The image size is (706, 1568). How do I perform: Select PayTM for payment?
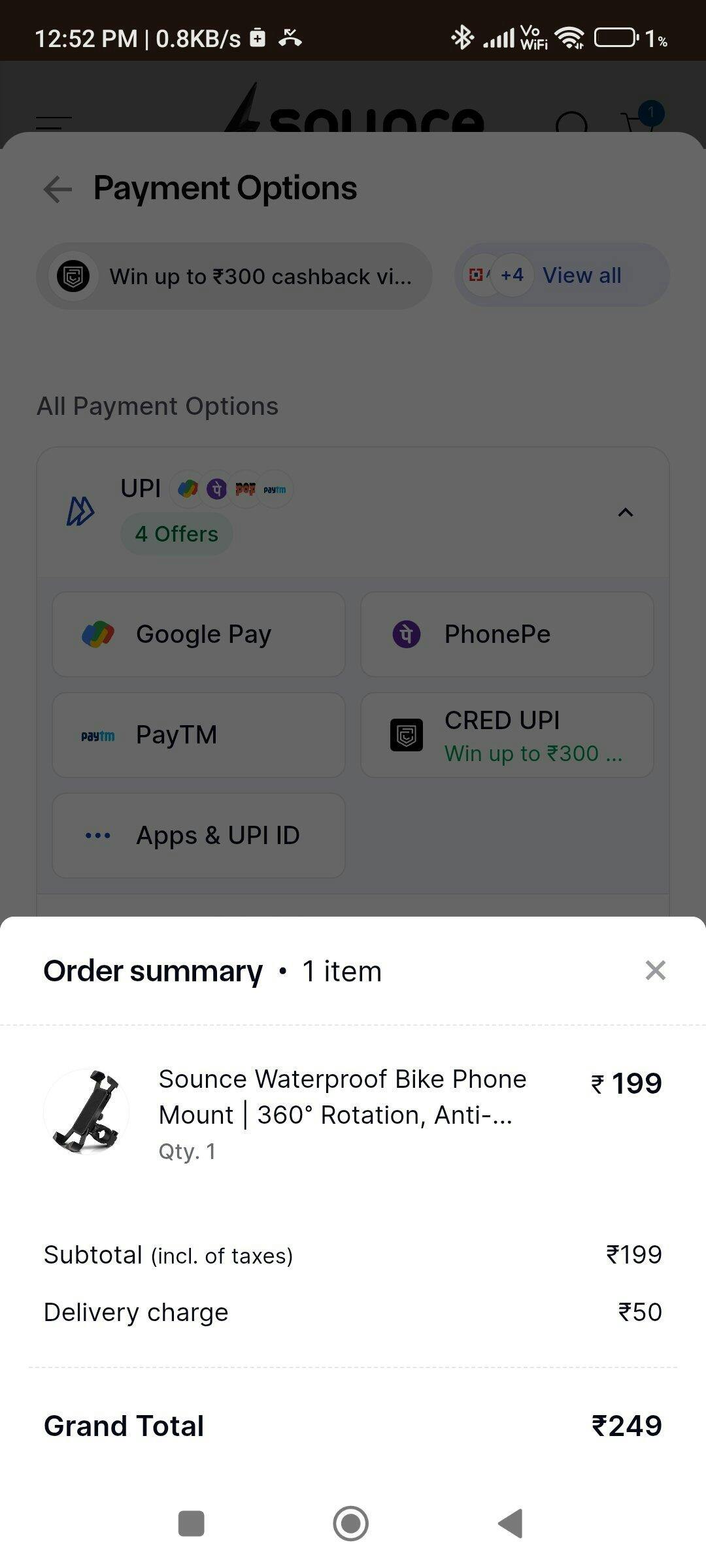click(x=199, y=735)
